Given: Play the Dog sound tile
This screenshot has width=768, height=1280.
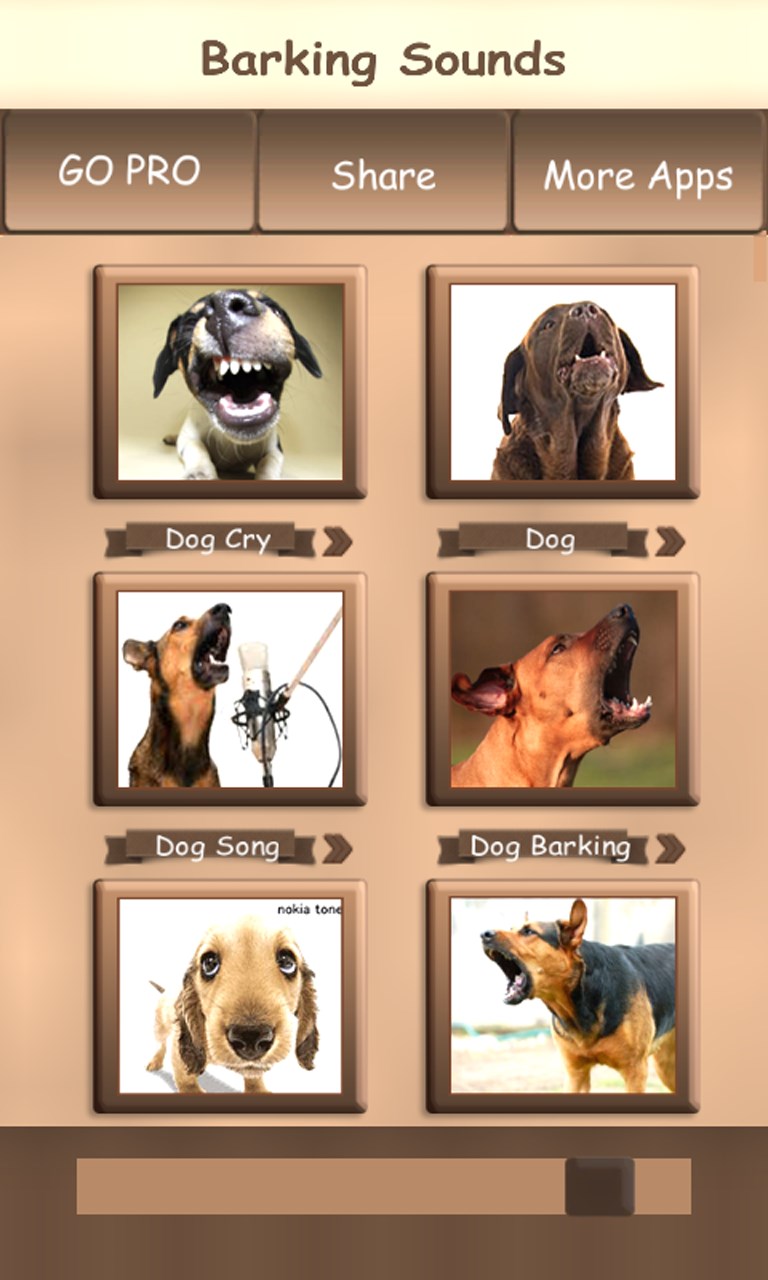Looking at the screenshot, I should (562, 382).
